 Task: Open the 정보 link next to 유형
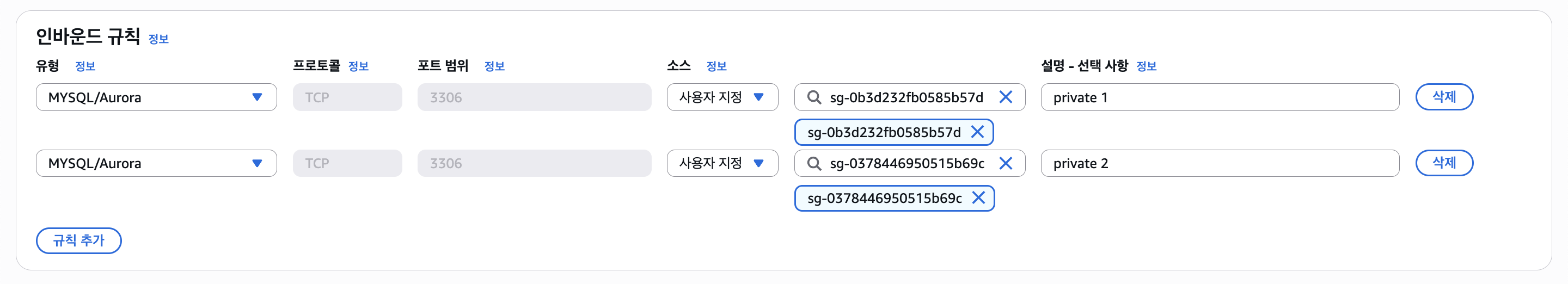[x=85, y=66]
